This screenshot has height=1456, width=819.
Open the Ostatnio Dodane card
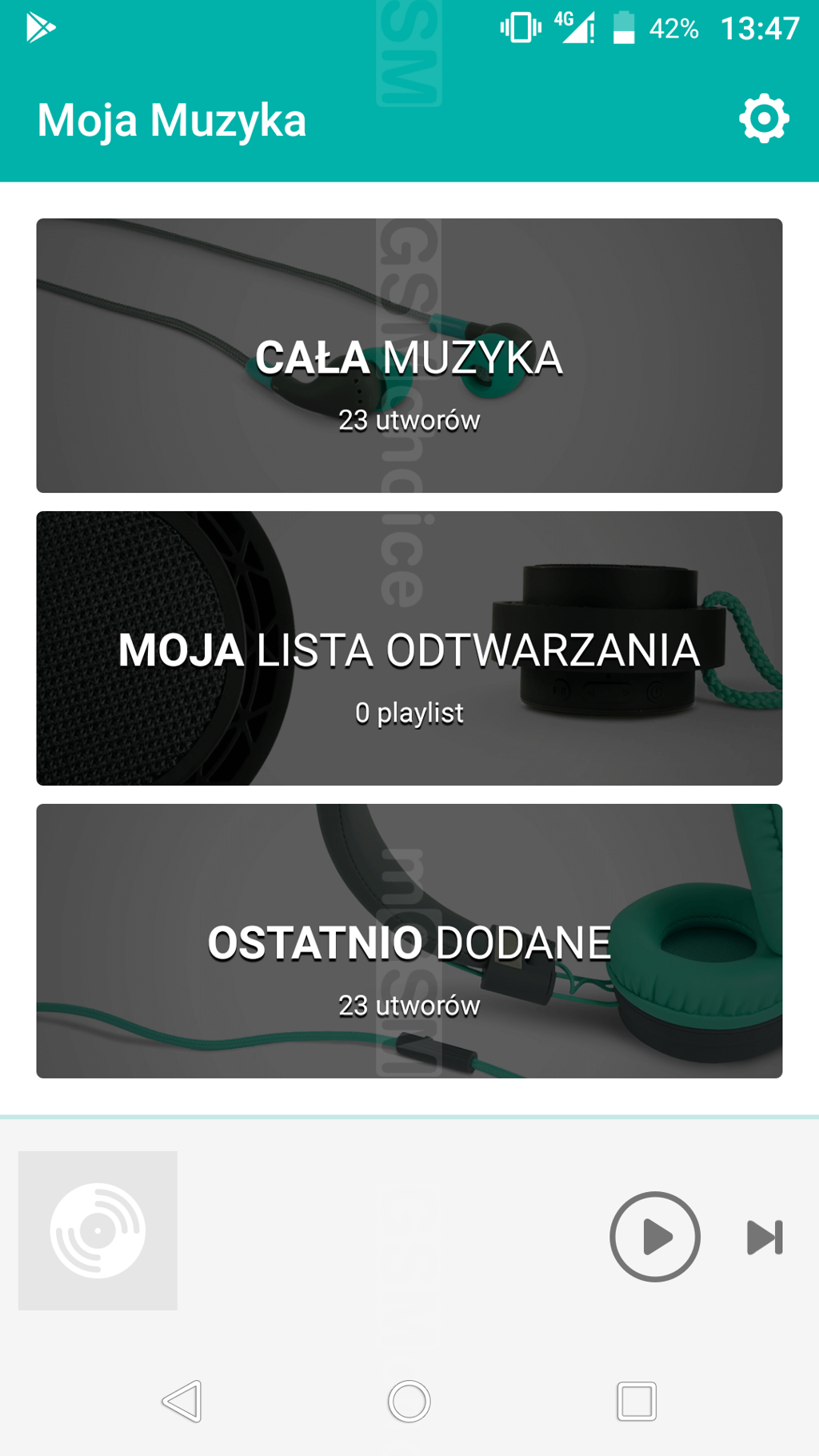(409, 941)
